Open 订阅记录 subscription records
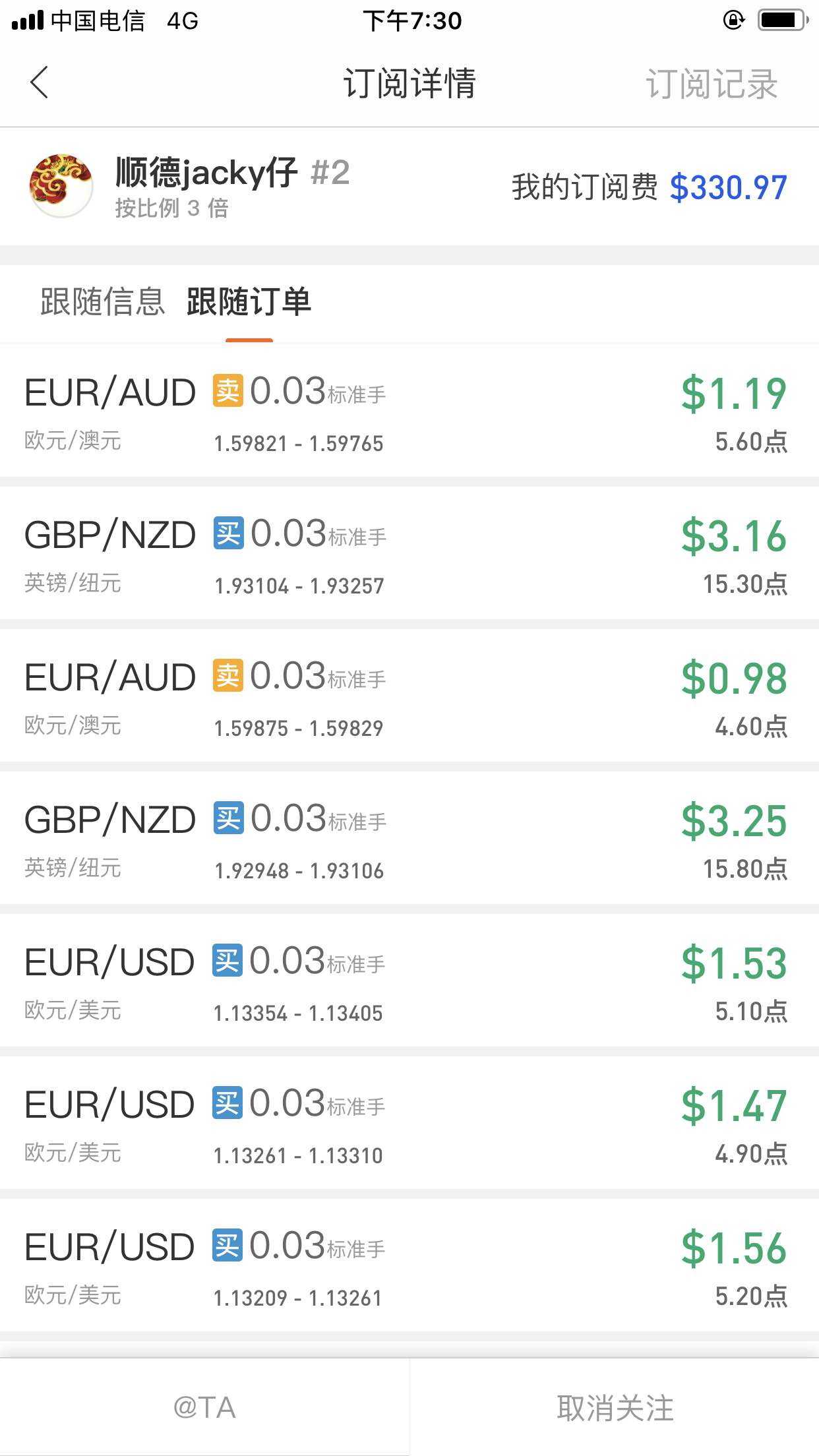This screenshot has width=819, height=1456. [x=712, y=84]
